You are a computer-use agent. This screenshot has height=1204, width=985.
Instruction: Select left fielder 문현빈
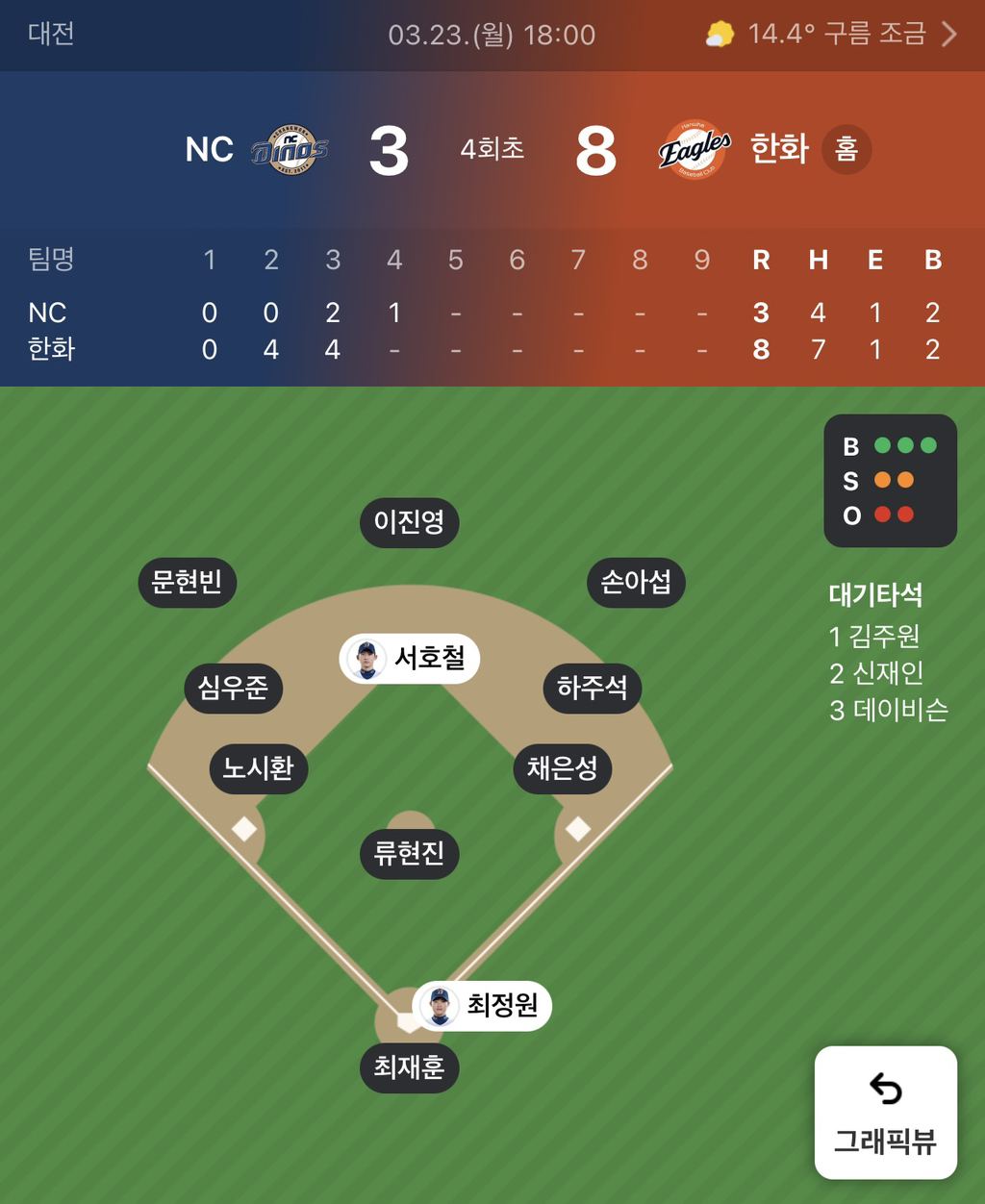click(187, 582)
